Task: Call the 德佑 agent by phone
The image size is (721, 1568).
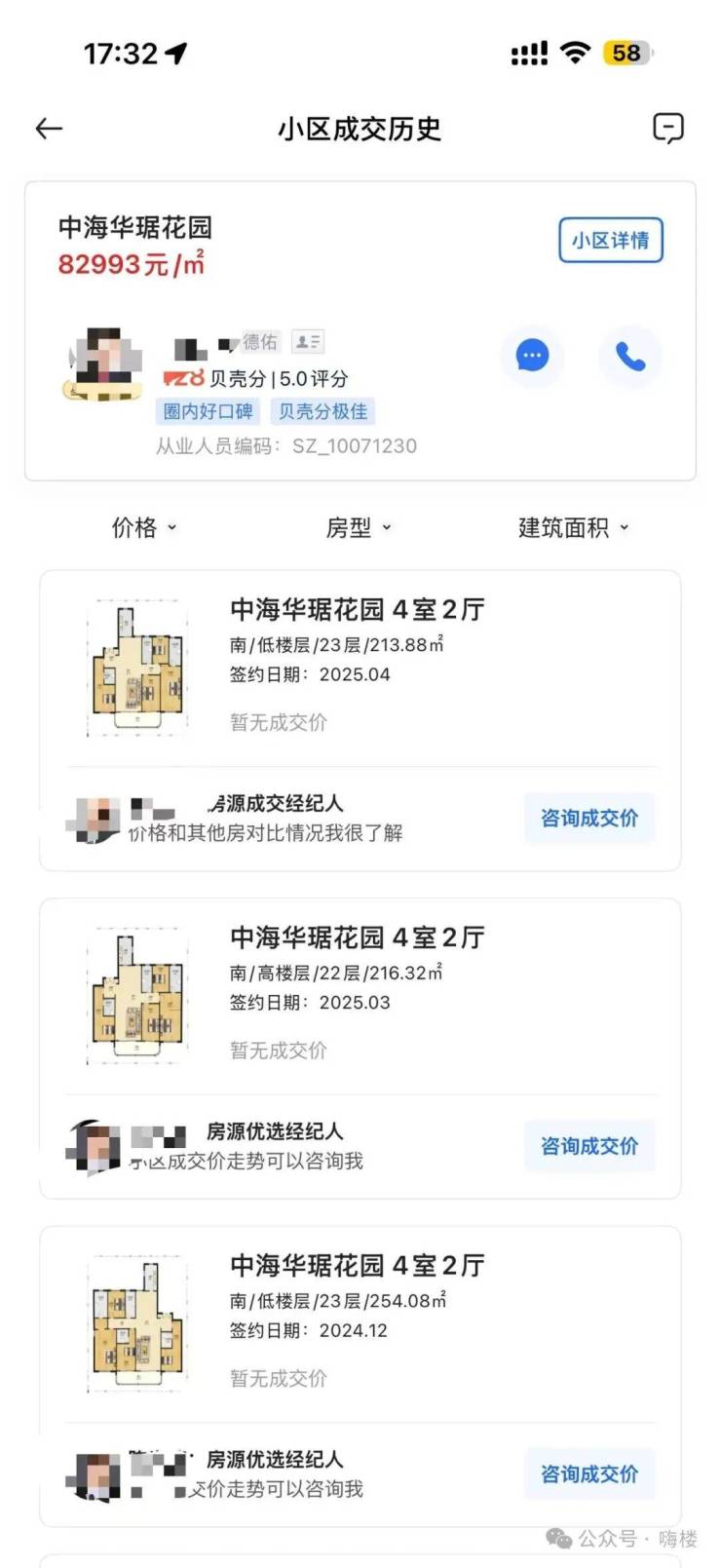Action: (x=630, y=357)
